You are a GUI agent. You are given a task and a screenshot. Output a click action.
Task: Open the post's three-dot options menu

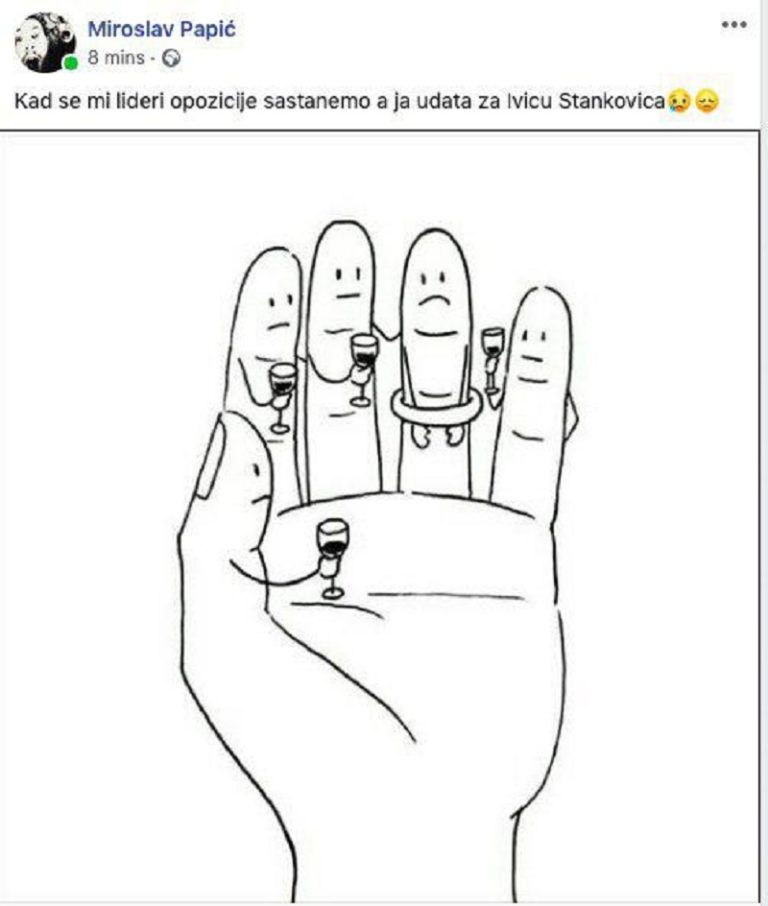pos(734,24)
